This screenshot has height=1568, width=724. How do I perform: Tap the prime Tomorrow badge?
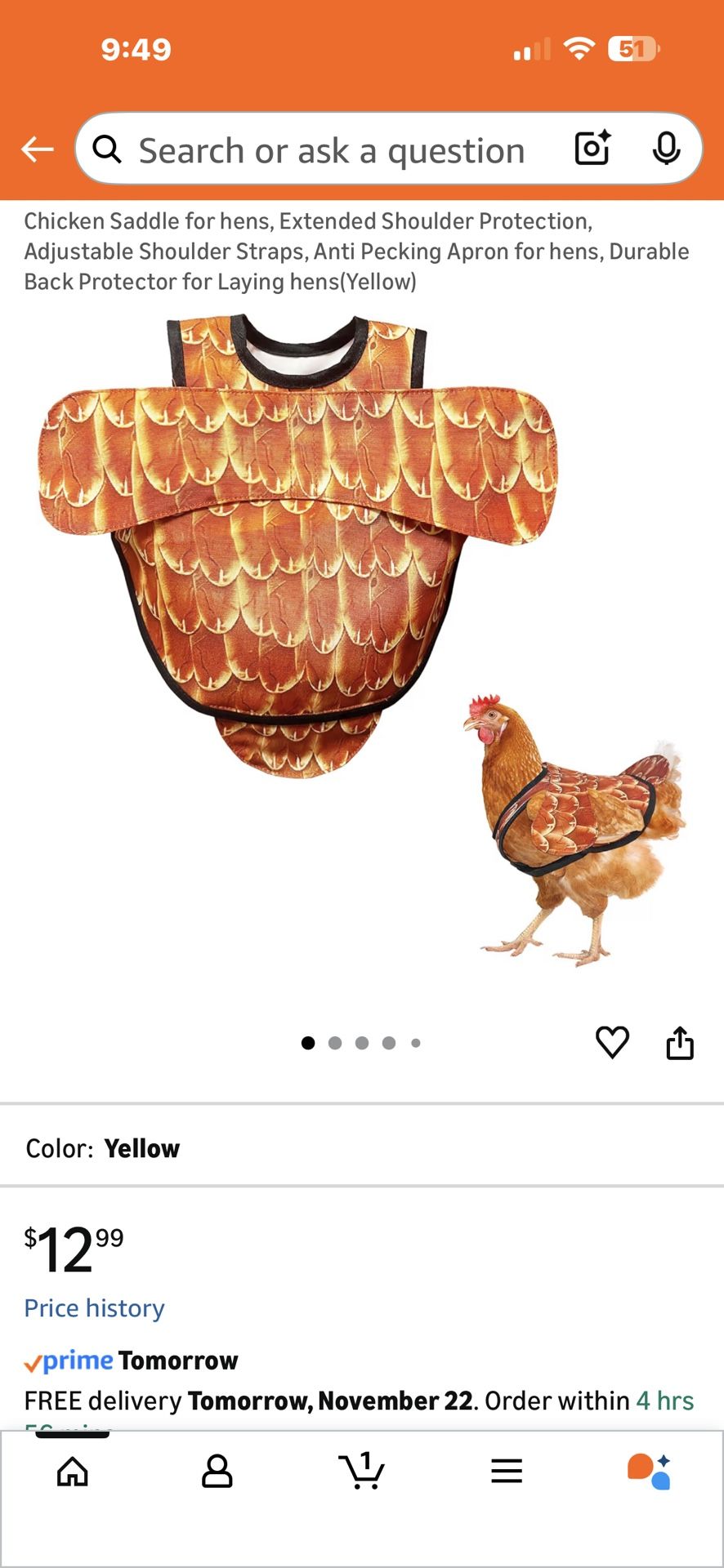(131, 1360)
